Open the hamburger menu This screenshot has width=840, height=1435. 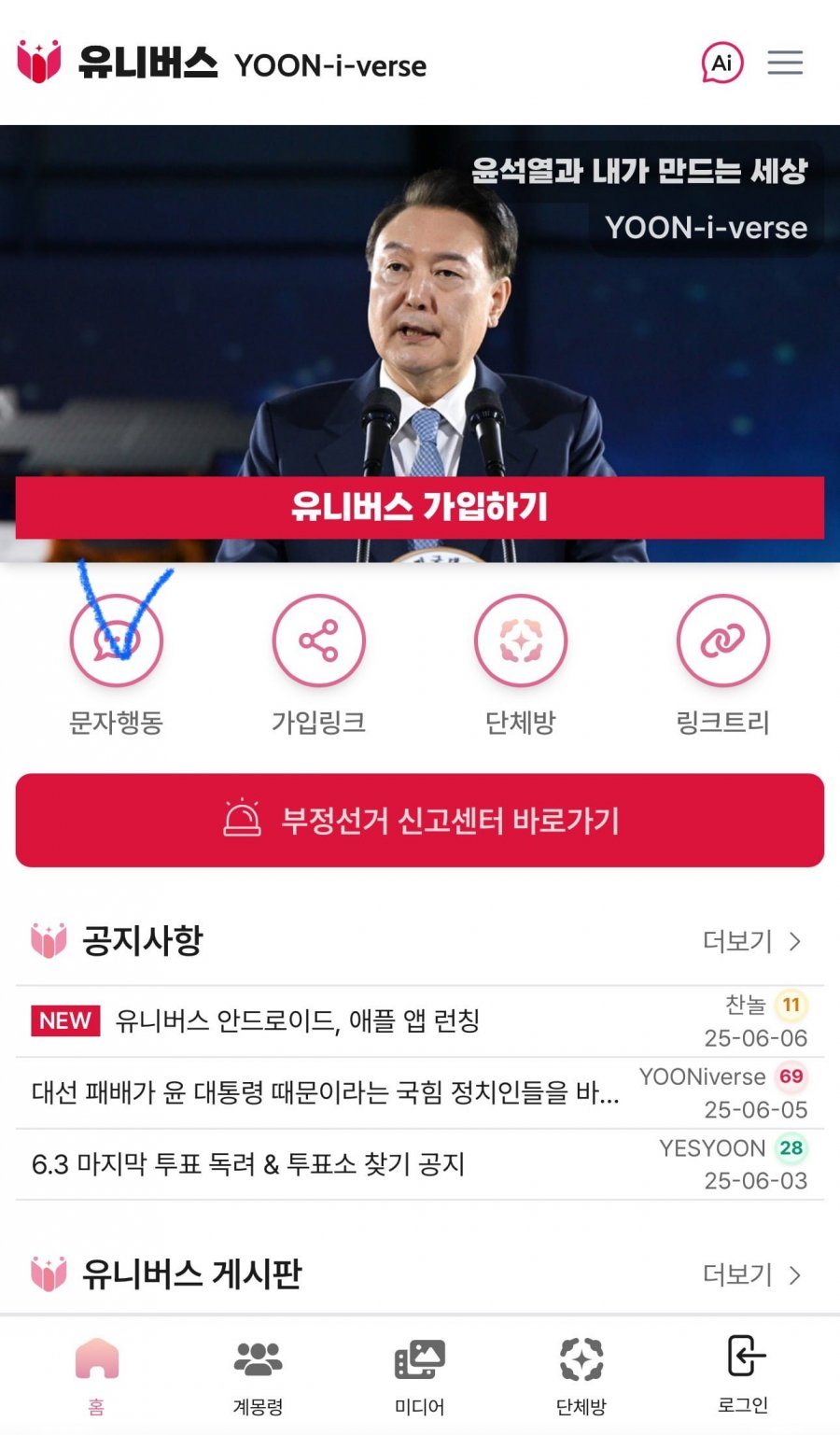785,63
